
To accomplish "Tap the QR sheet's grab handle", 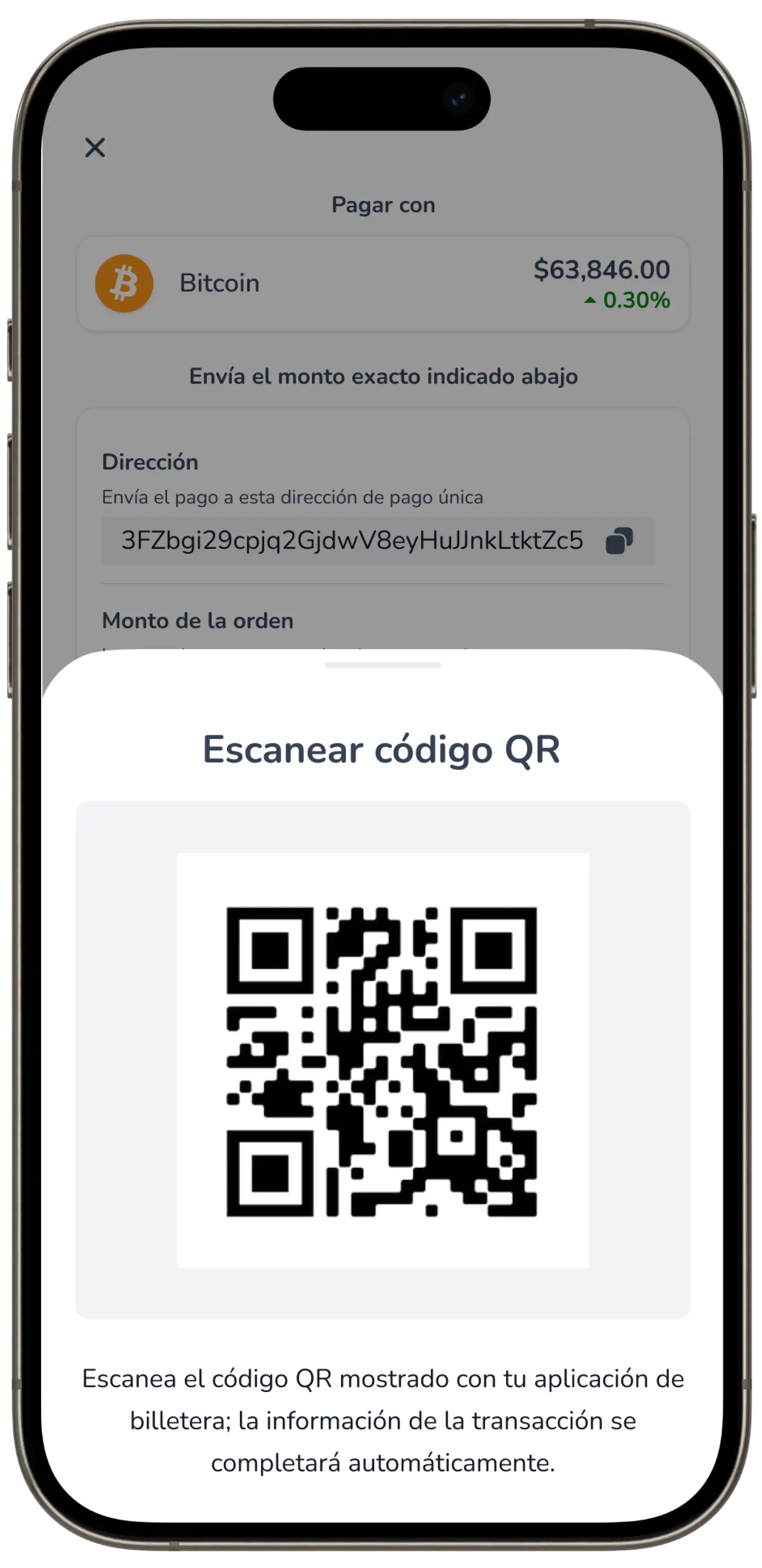I will pos(383,665).
